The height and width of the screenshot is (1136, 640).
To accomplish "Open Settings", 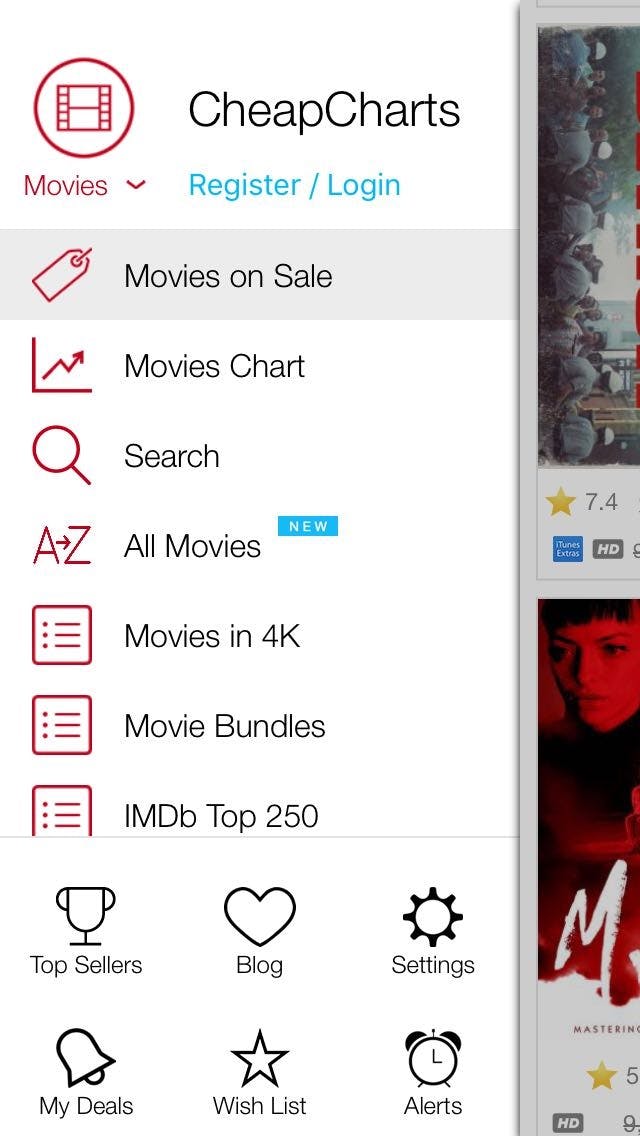I will pos(432,932).
